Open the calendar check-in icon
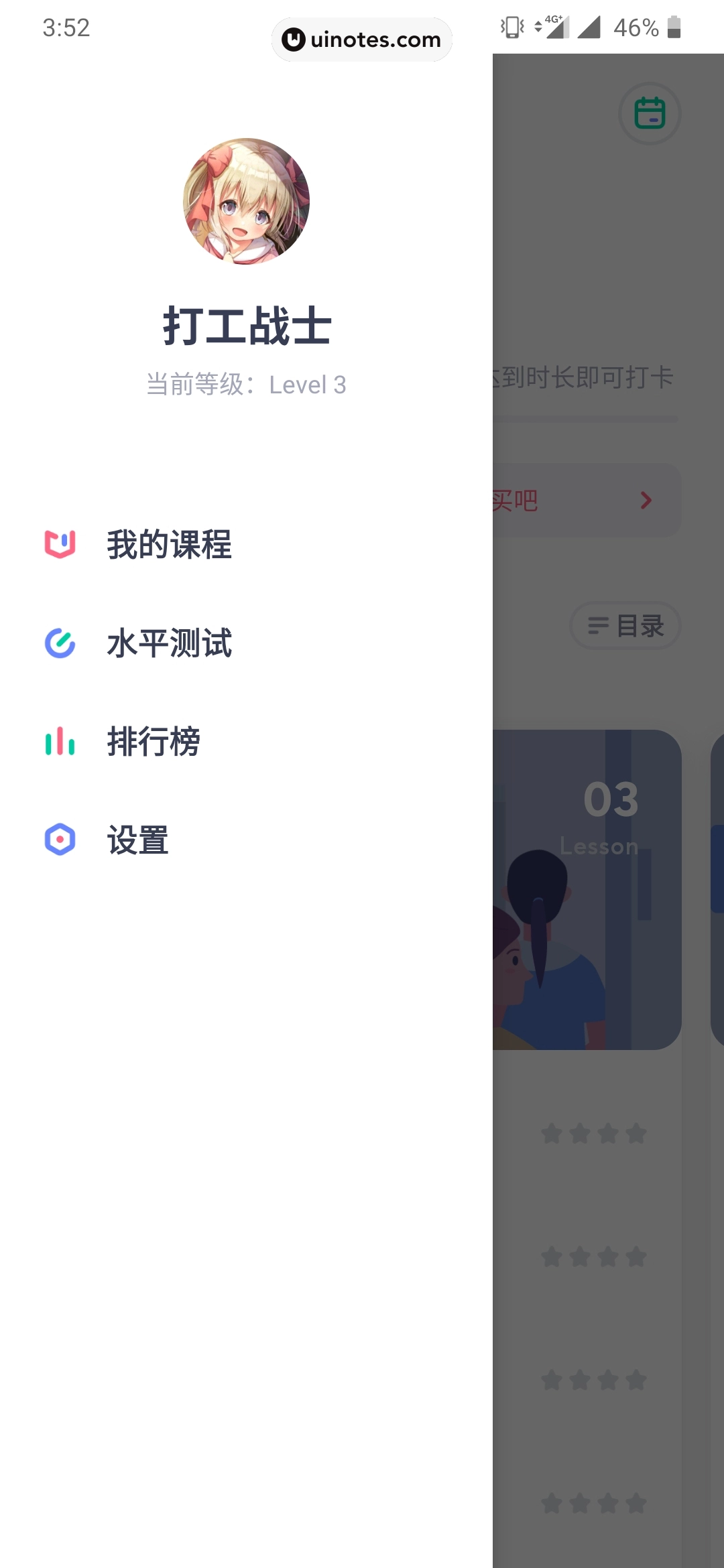The image size is (724, 1568). [649, 113]
